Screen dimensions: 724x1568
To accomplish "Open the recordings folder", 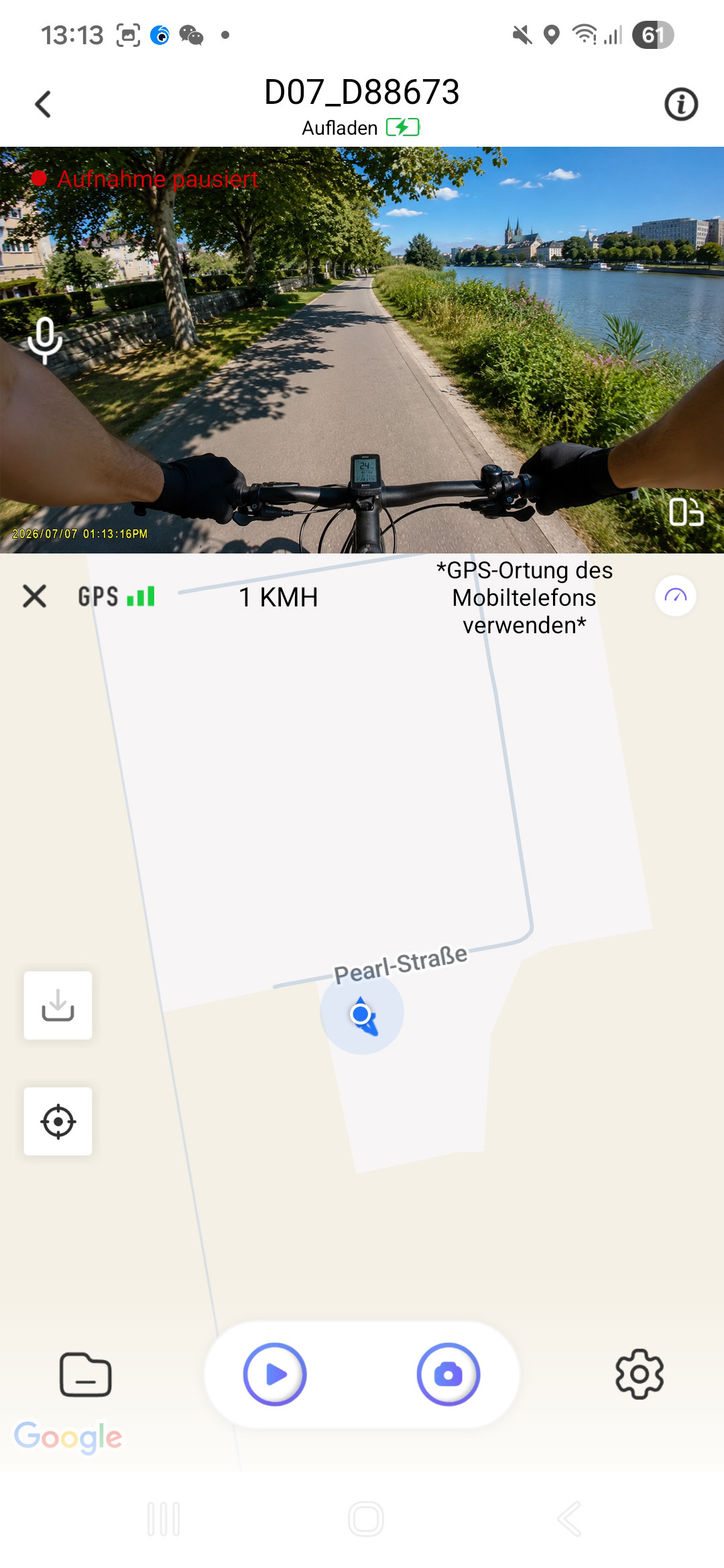I will 85,1374.
